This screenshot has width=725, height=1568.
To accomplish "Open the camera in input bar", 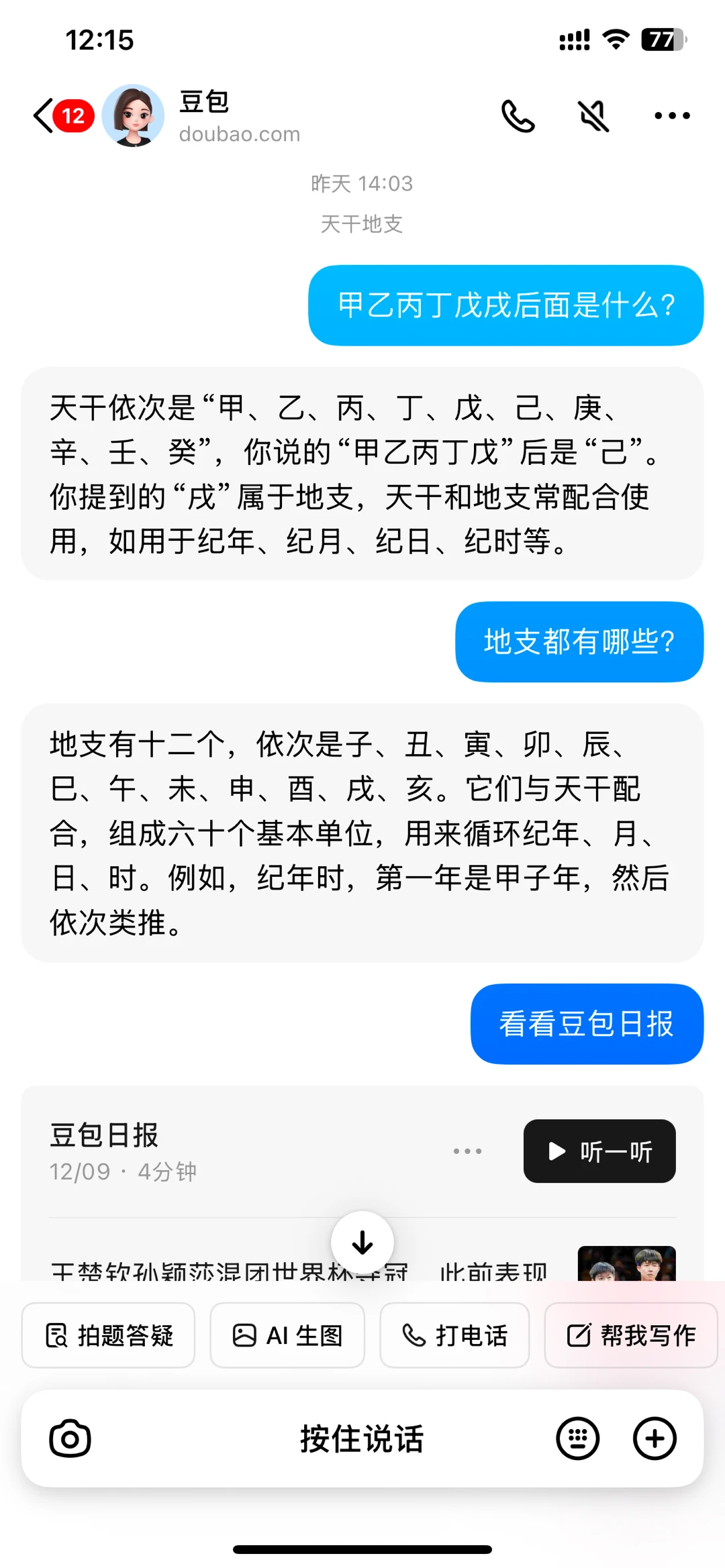I will 70,1439.
